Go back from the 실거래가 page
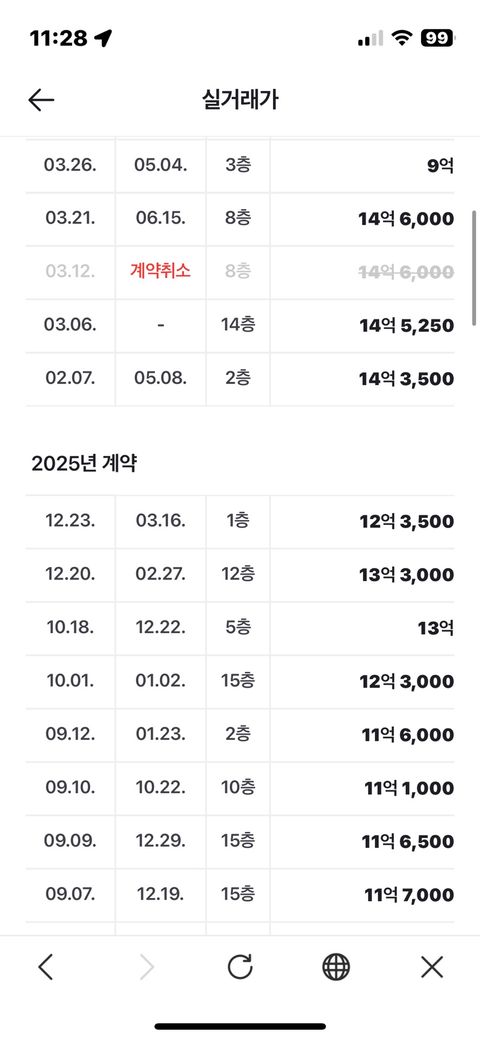The image size is (480, 1040). click(x=41, y=100)
